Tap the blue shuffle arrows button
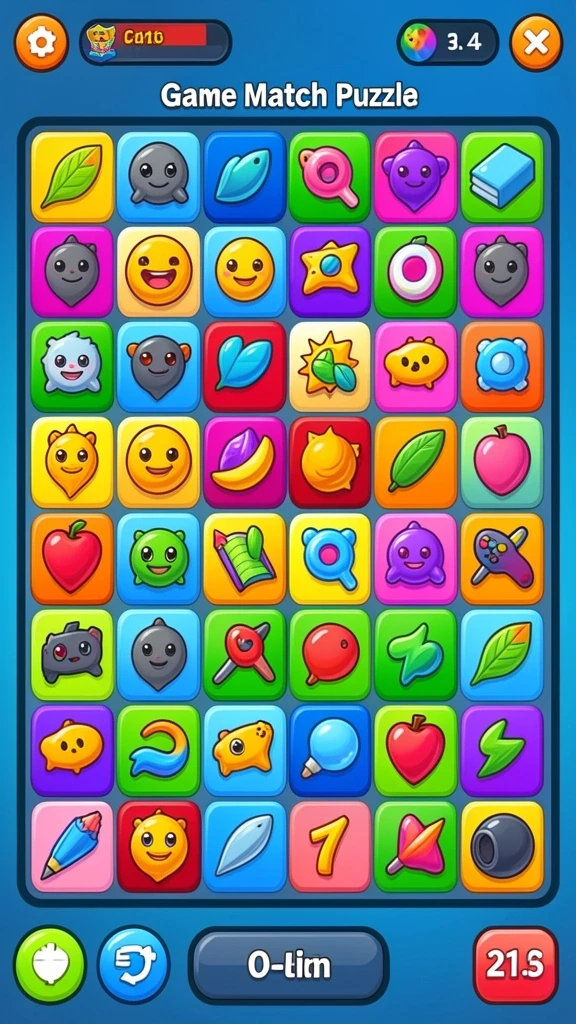576x1024 pixels. [133, 964]
